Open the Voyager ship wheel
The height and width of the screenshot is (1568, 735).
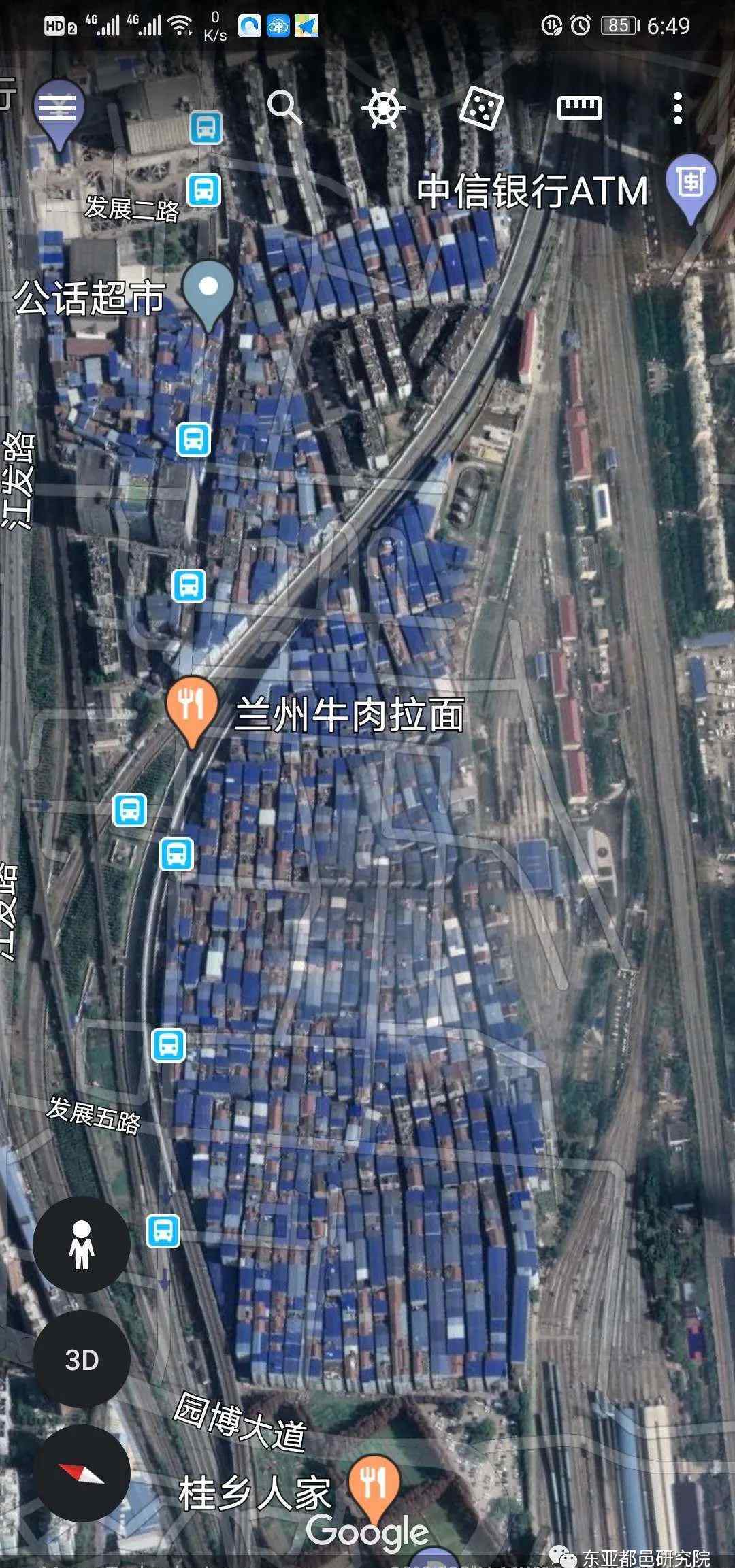click(384, 108)
